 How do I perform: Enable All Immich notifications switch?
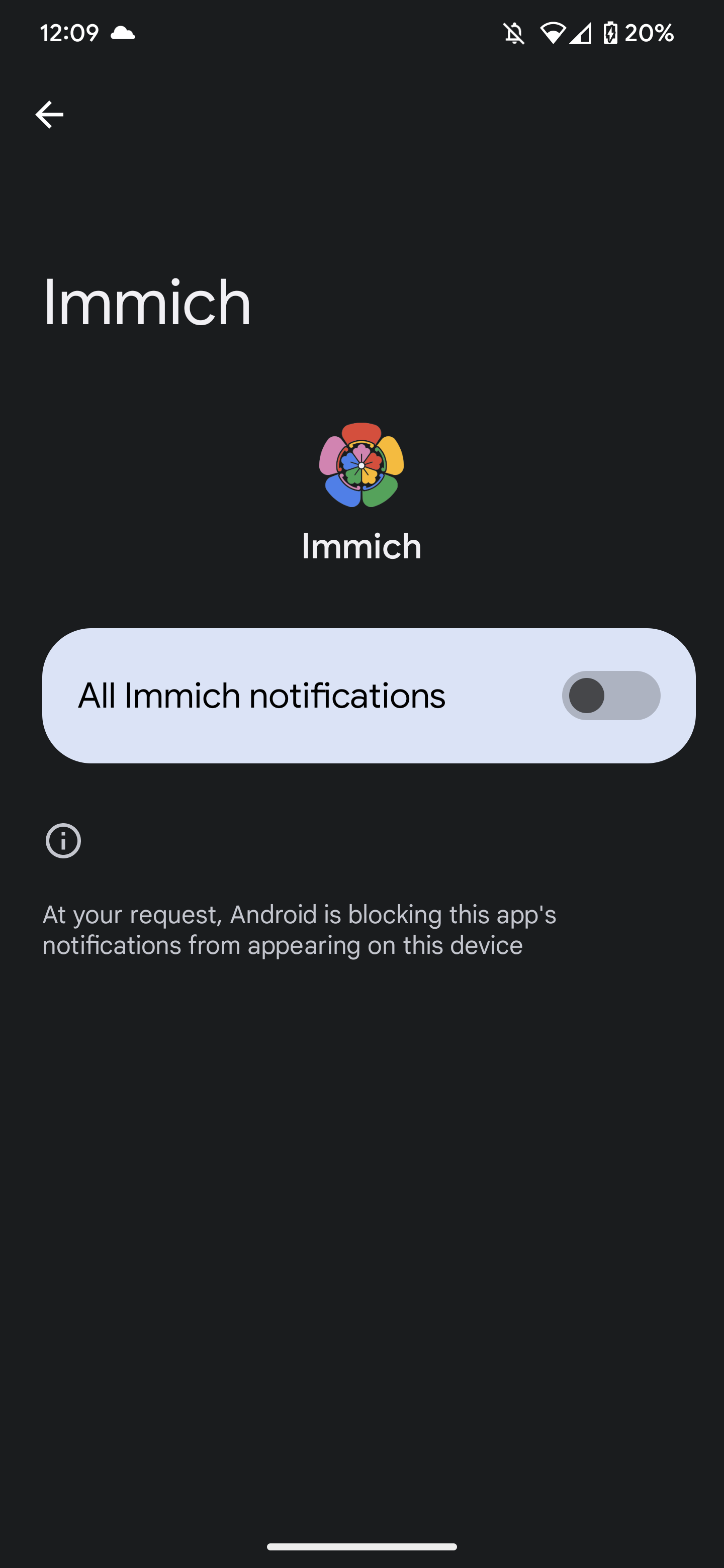(610, 695)
